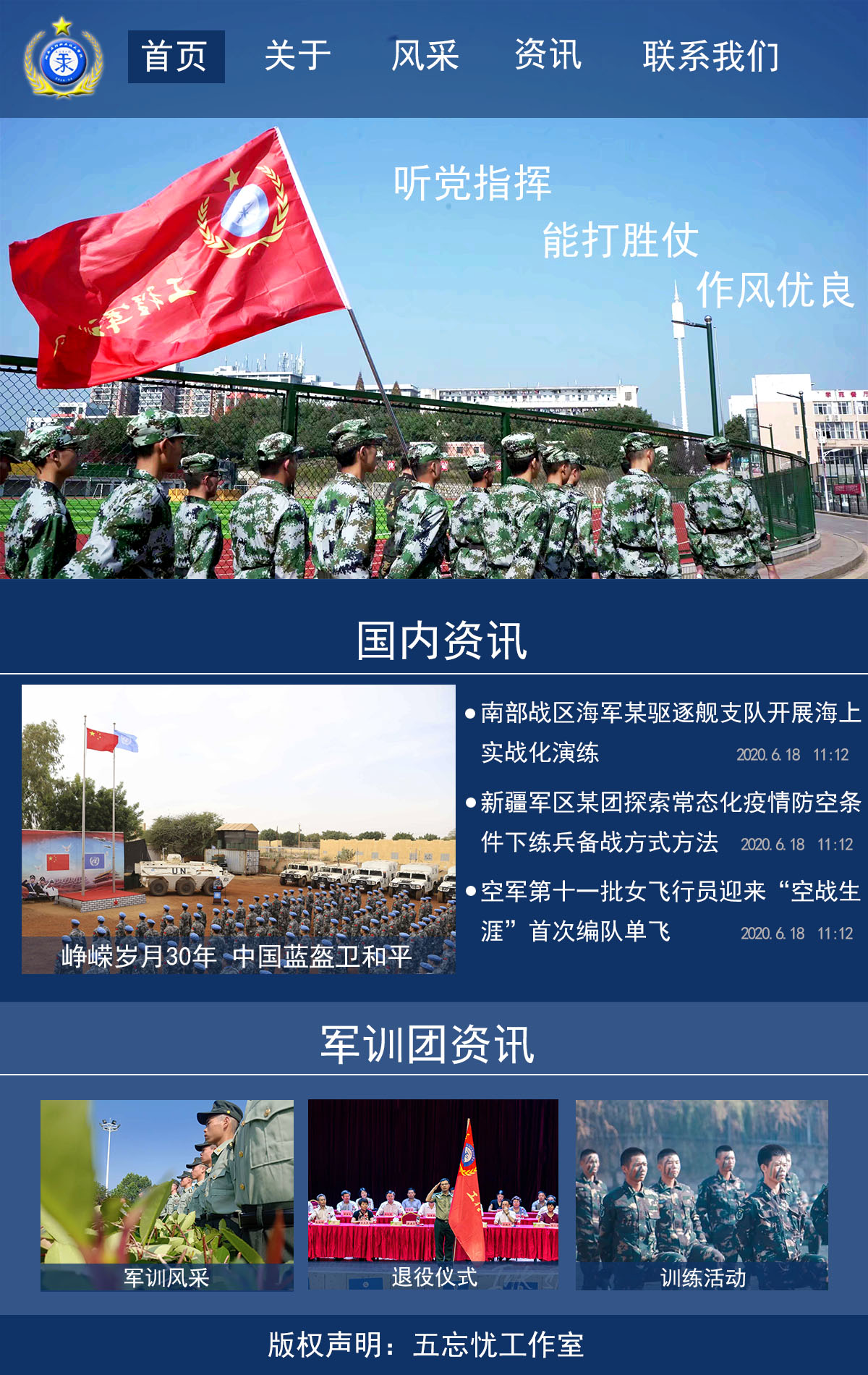Open the 军训风采 photo card
868x1375 pixels.
pyautogui.click(x=167, y=1195)
